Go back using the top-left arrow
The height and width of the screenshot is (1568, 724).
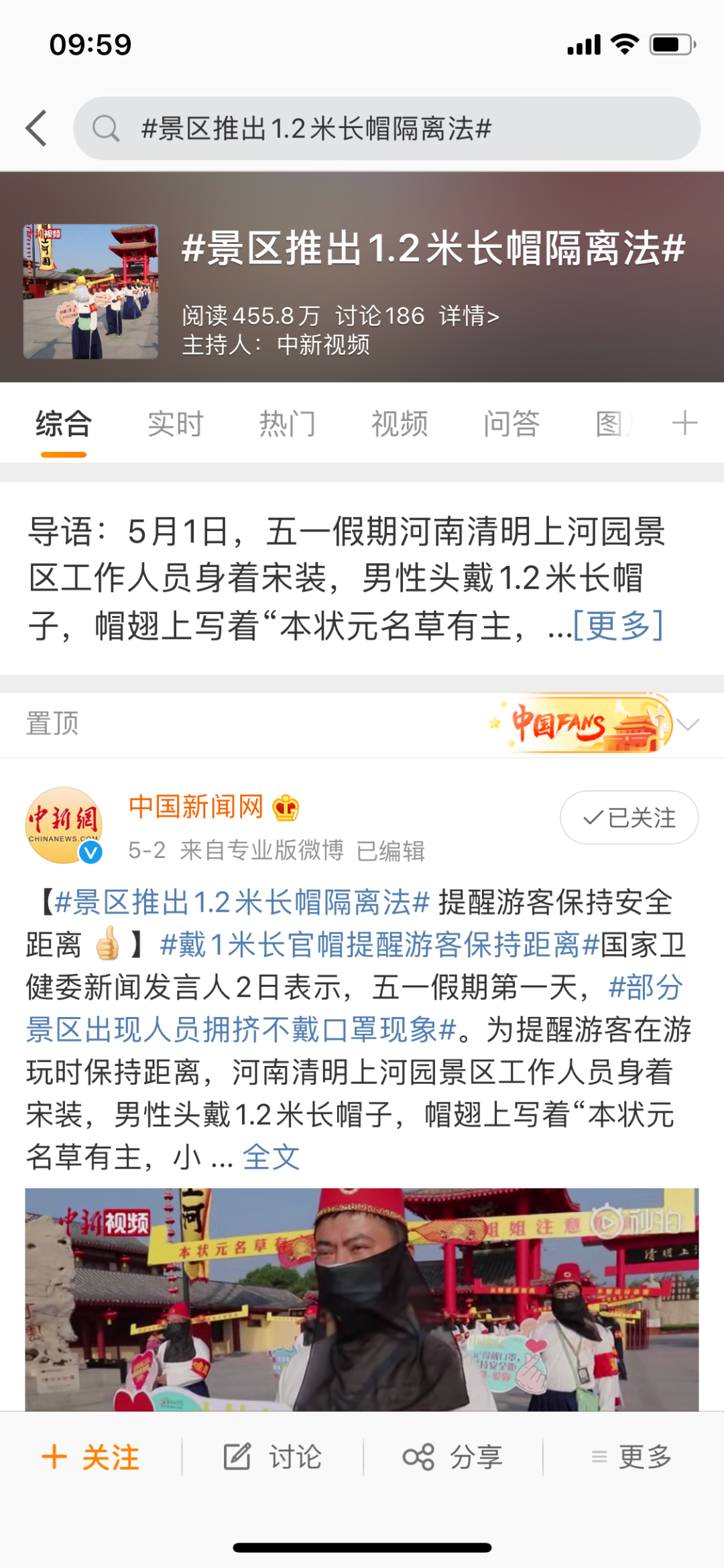[36, 128]
